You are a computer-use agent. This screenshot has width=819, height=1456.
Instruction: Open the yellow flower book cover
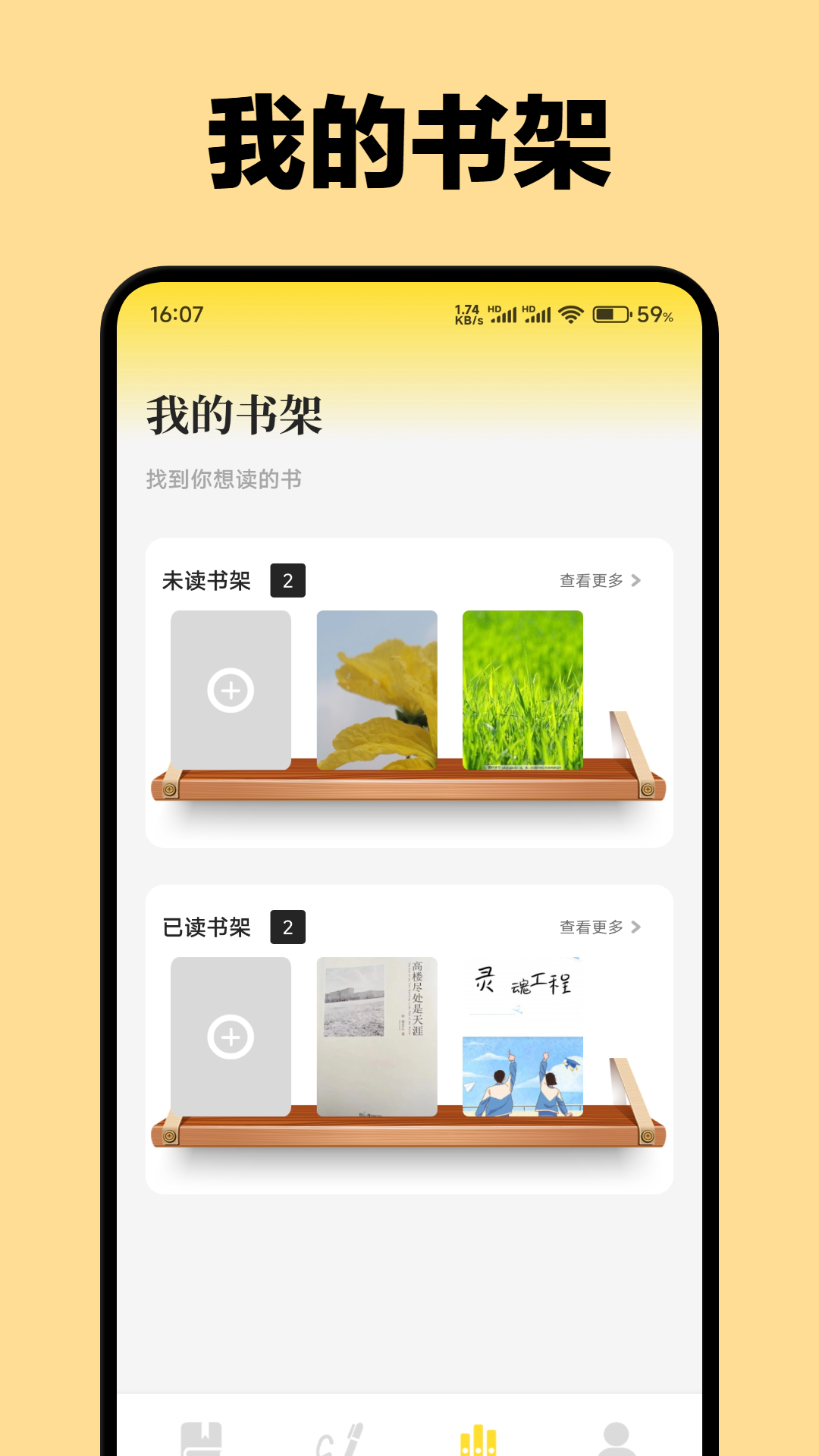pyautogui.click(x=376, y=689)
